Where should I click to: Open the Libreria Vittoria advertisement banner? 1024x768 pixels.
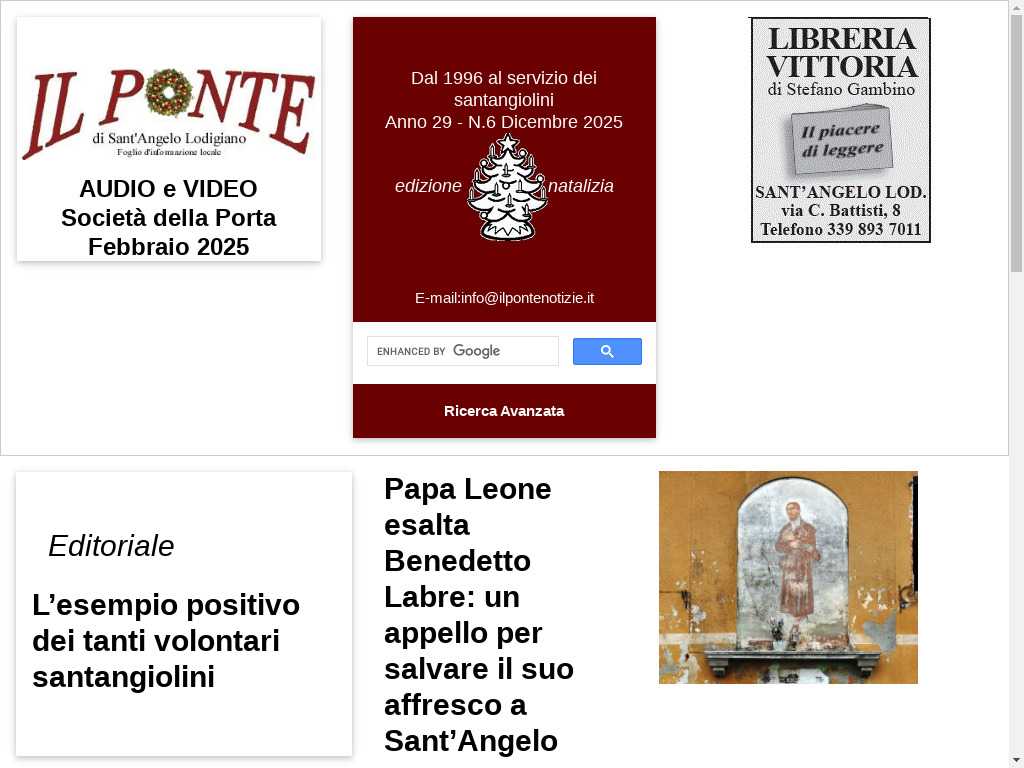[840, 130]
